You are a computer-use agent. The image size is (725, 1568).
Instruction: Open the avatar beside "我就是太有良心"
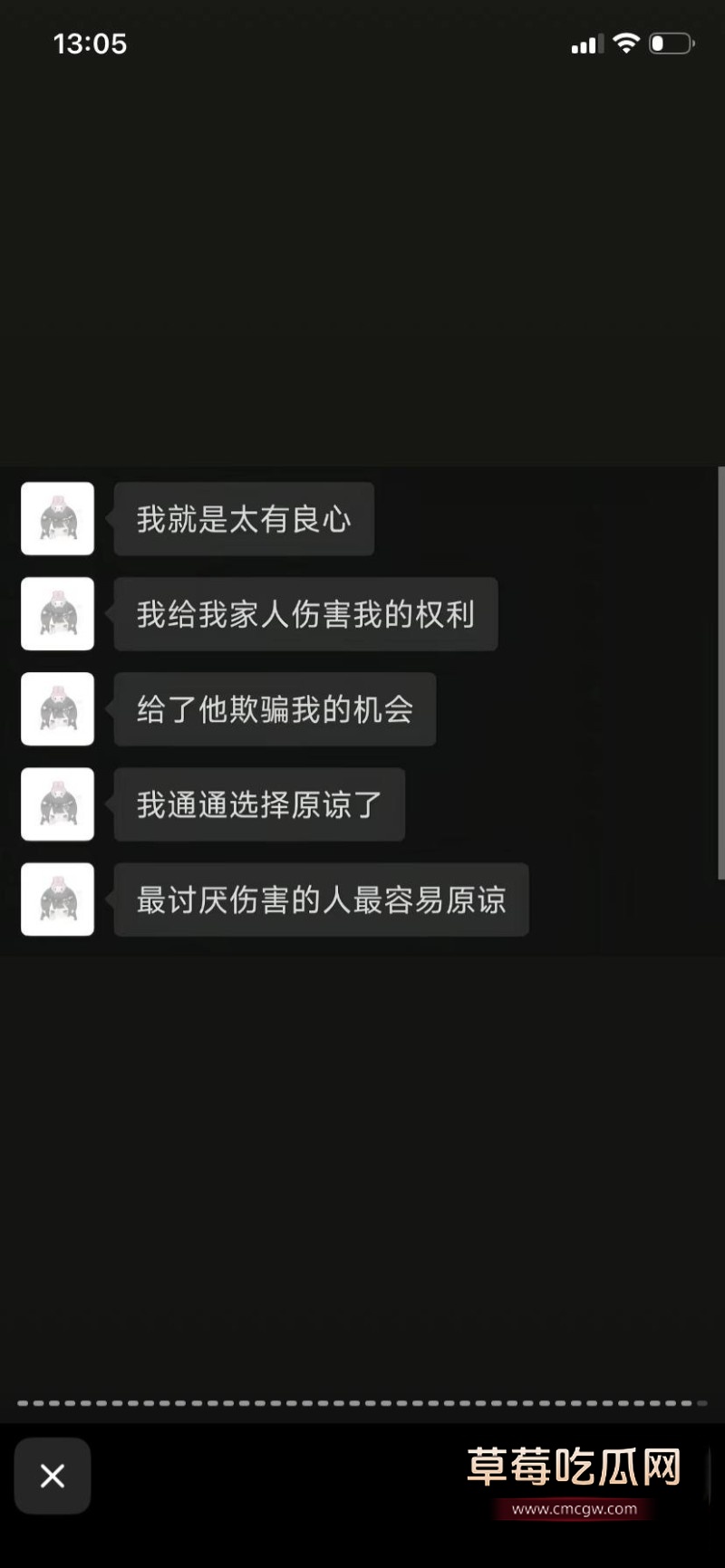(x=56, y=518)
